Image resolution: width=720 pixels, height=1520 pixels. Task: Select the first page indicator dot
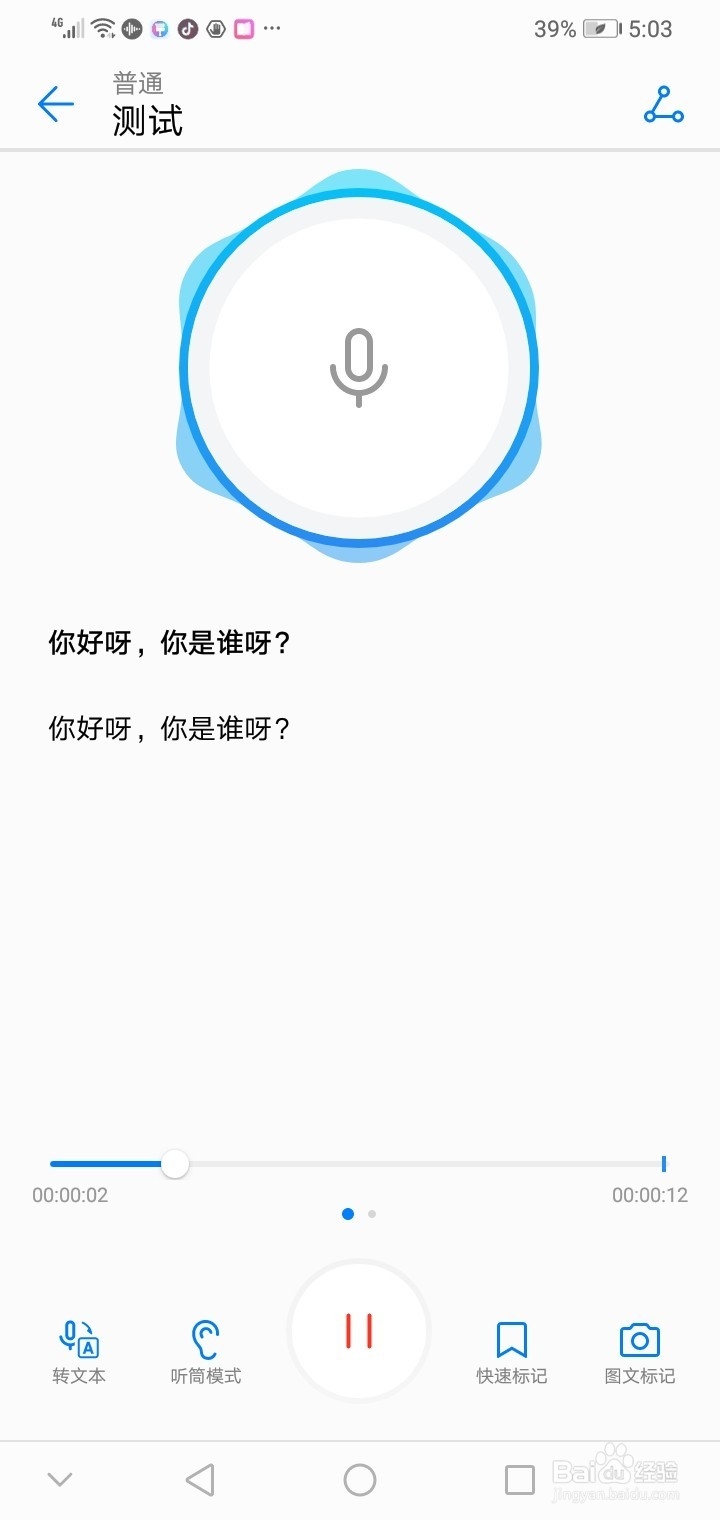coord(347,1213)
